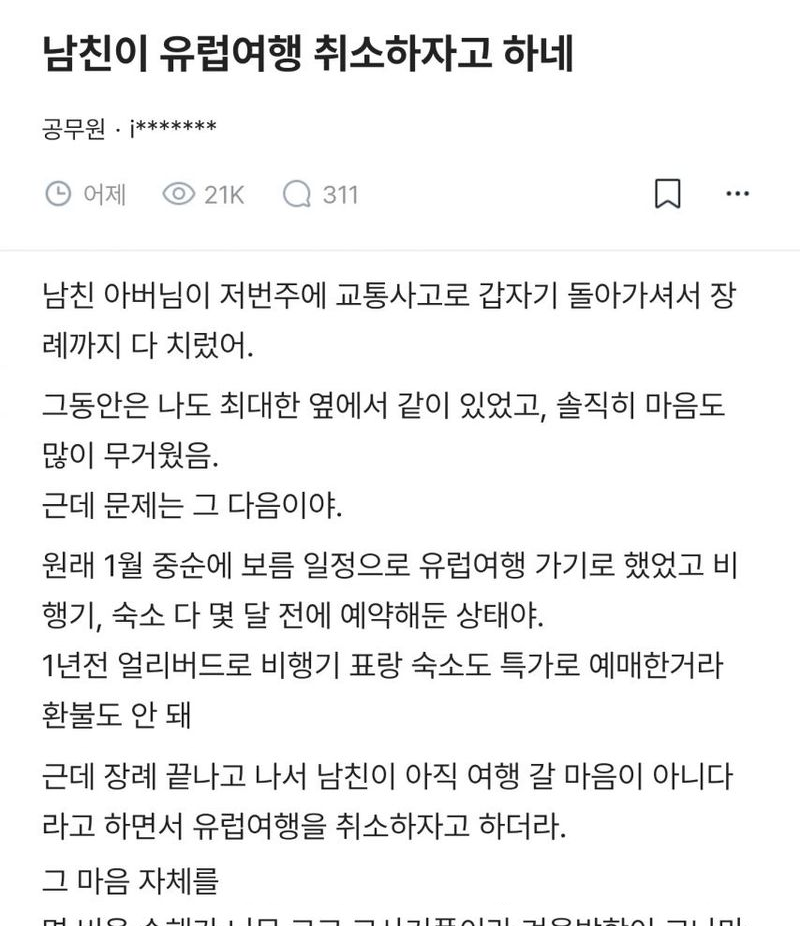The image size is (800, 926).
Task: Bookmark this post about the Europe trip
Action: [x=667, y=193]
